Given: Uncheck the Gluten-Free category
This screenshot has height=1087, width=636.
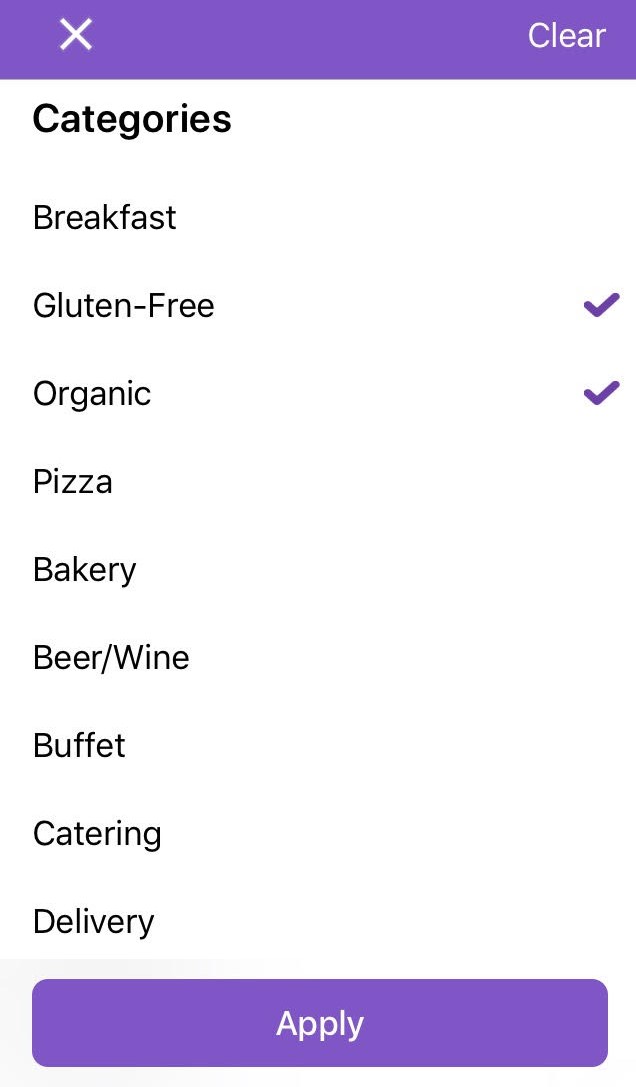Looking at the screenshot, I should pos(124,306).
